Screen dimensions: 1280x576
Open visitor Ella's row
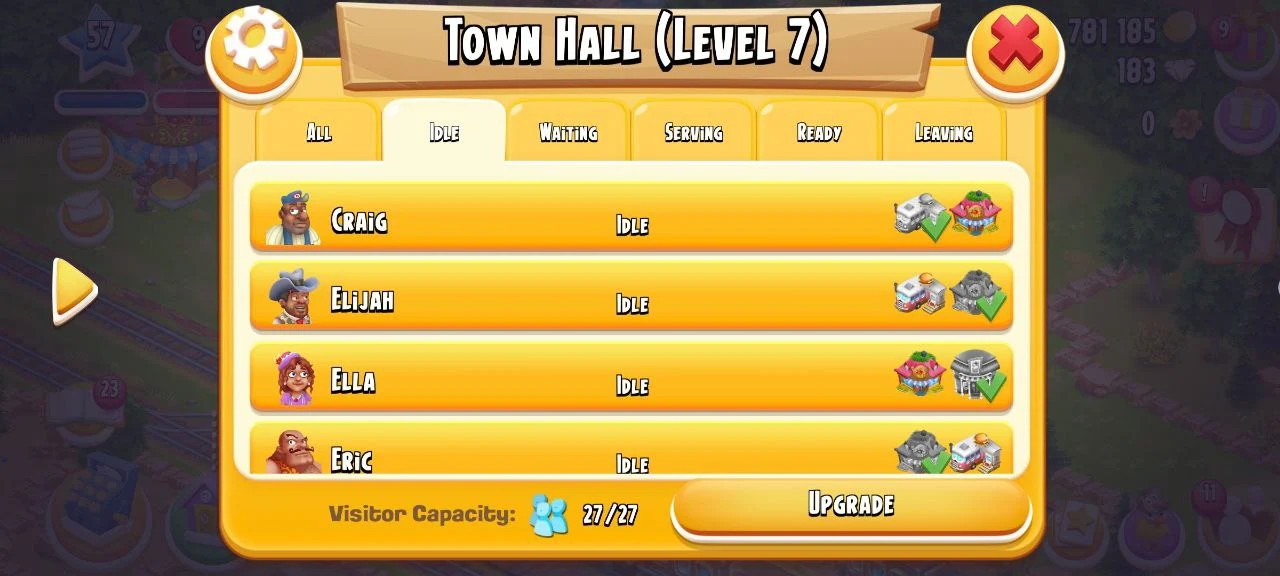630,378
